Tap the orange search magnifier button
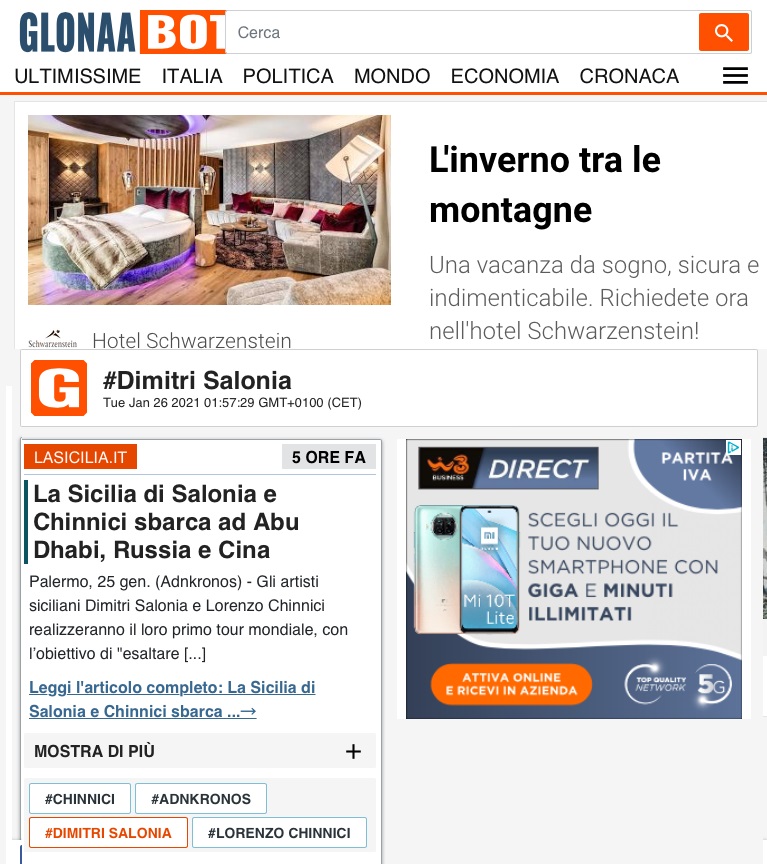767x864 pixels. 724,33
